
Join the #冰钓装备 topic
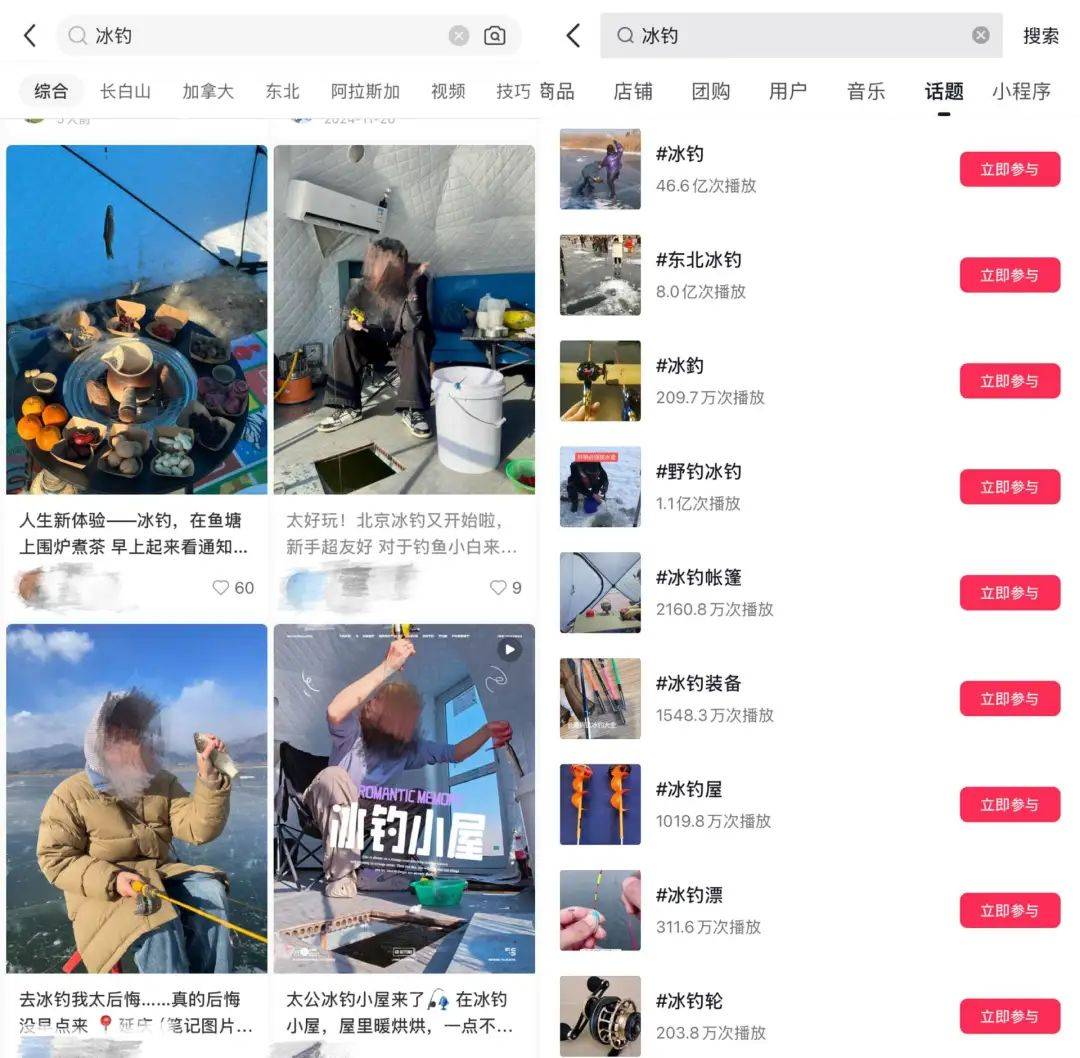(1009, 699)
